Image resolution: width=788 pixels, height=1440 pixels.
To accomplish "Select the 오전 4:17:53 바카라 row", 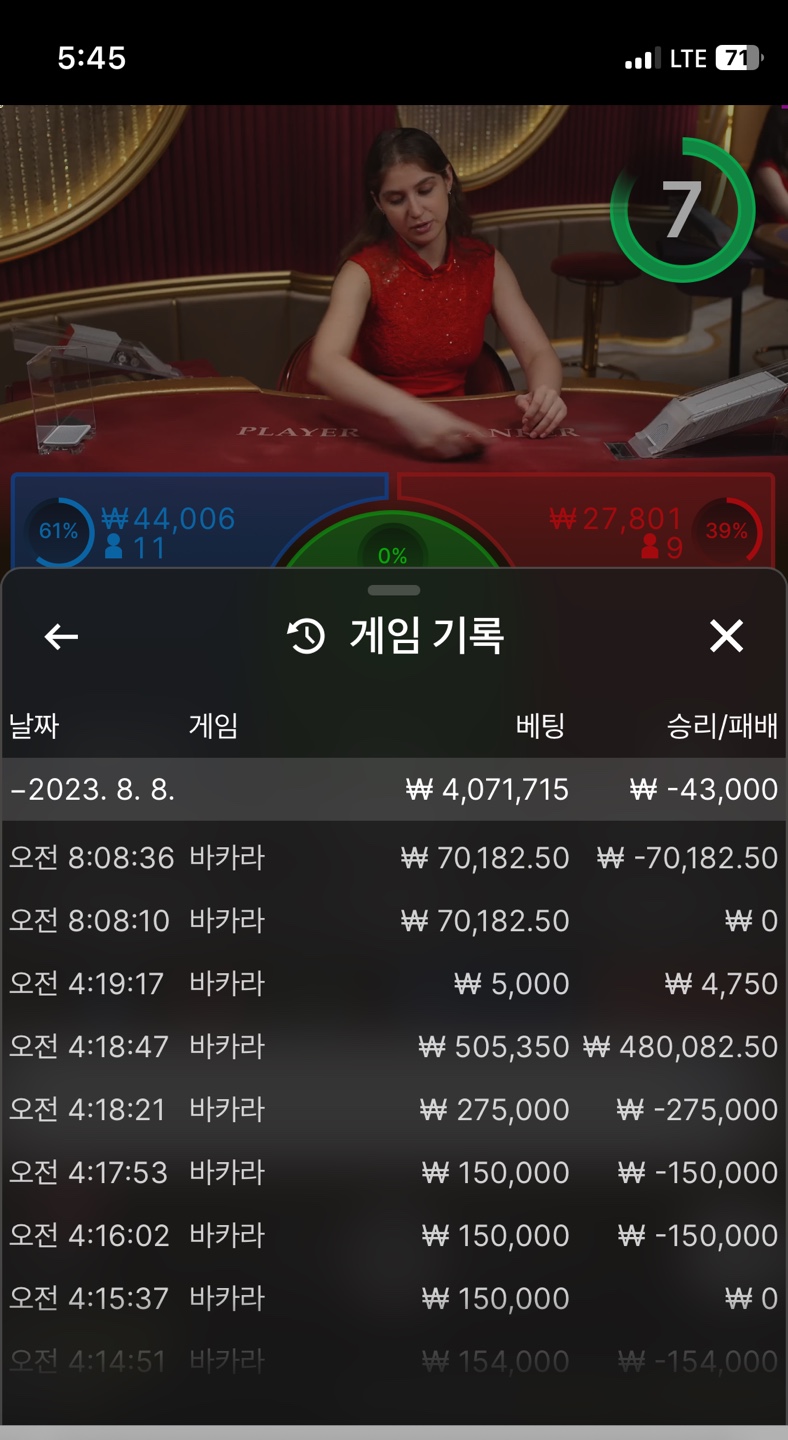I will tap(394, 1172).
